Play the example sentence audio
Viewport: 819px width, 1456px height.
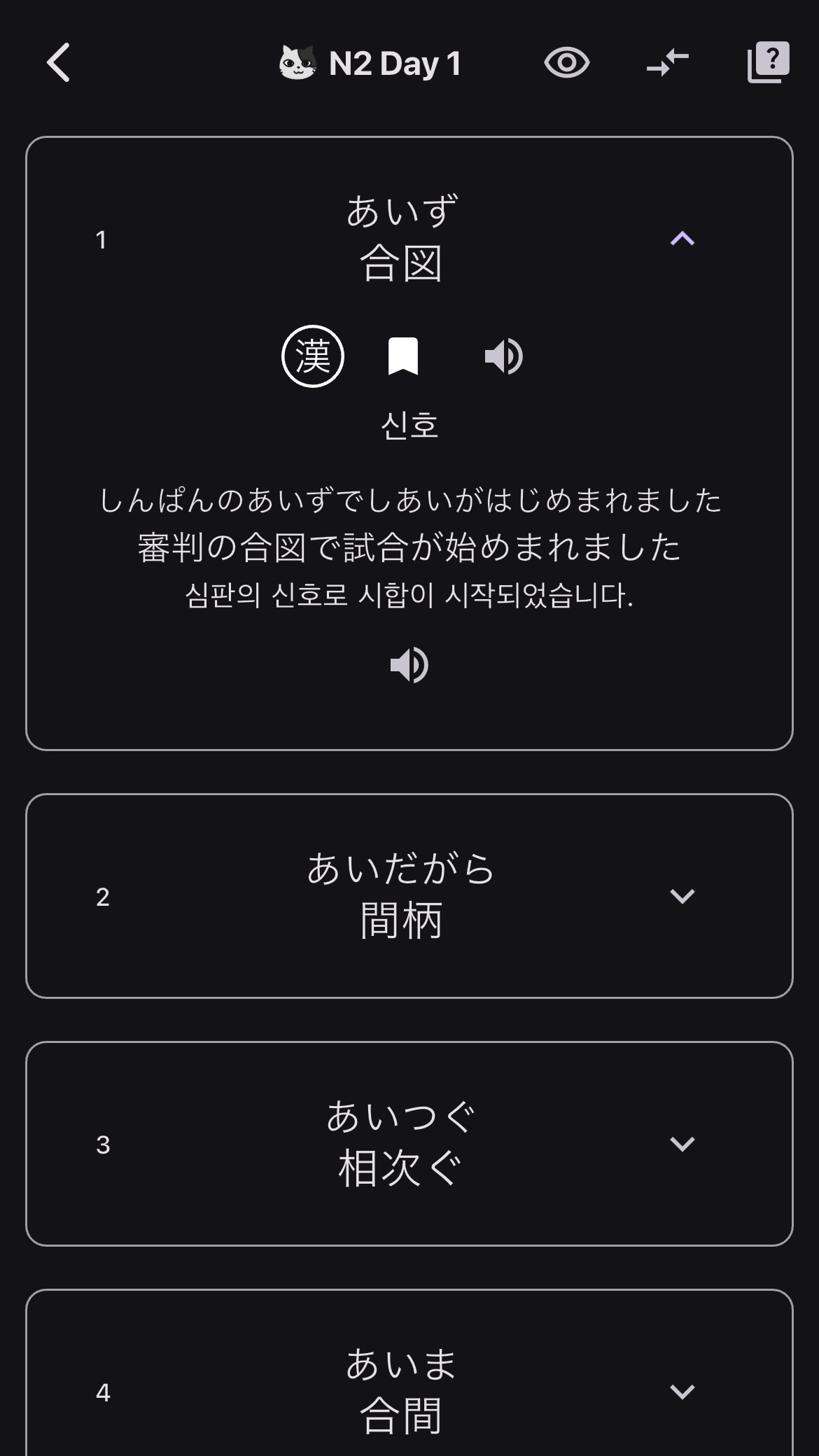tap(409, 664)
